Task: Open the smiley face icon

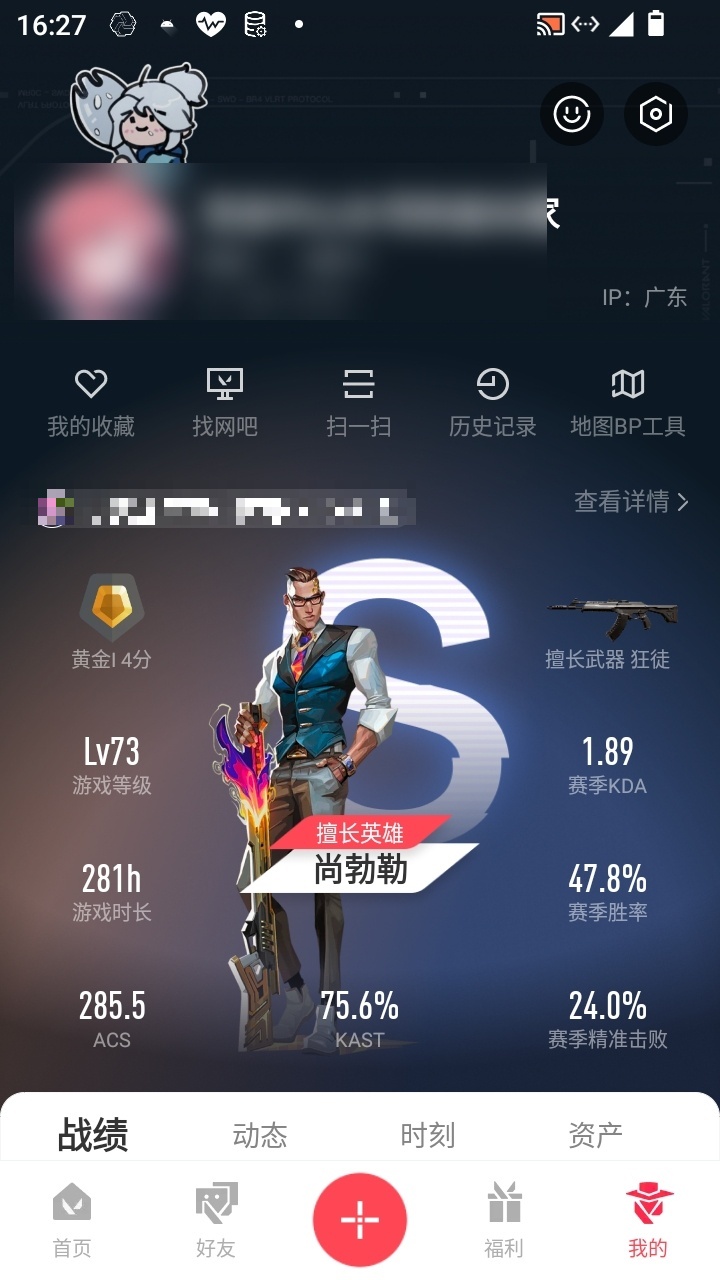Action: [572, 114]
